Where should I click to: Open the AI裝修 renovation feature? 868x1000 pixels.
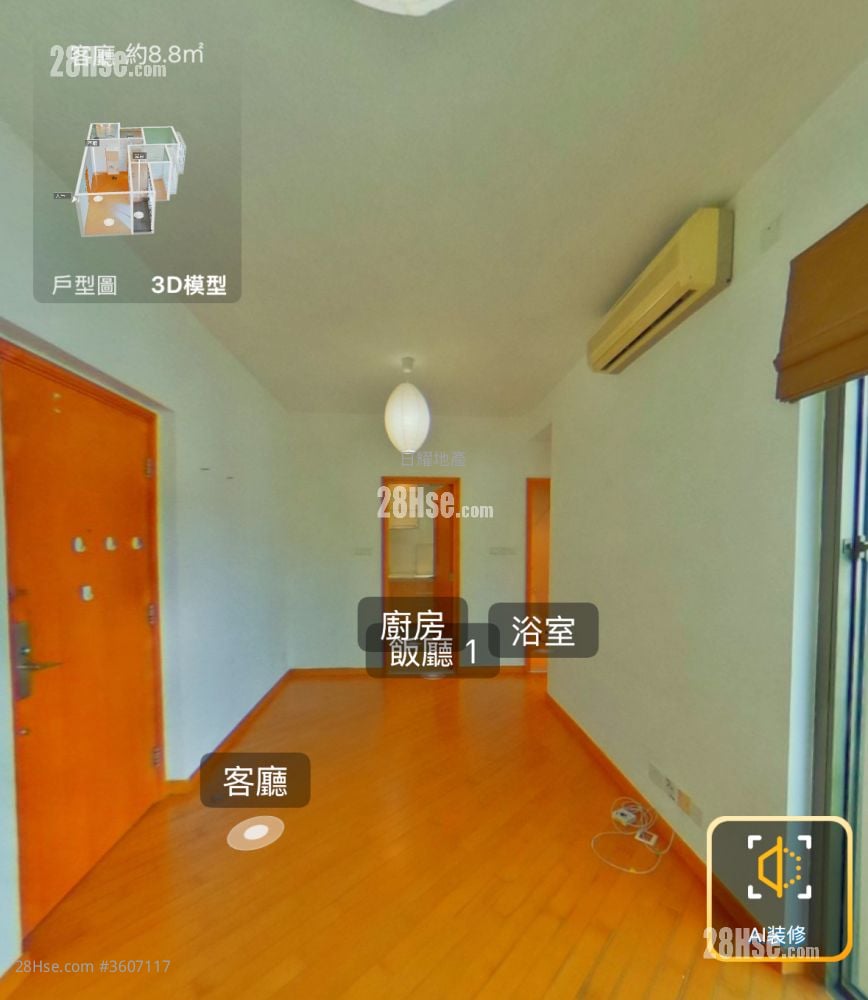[780, 888]
